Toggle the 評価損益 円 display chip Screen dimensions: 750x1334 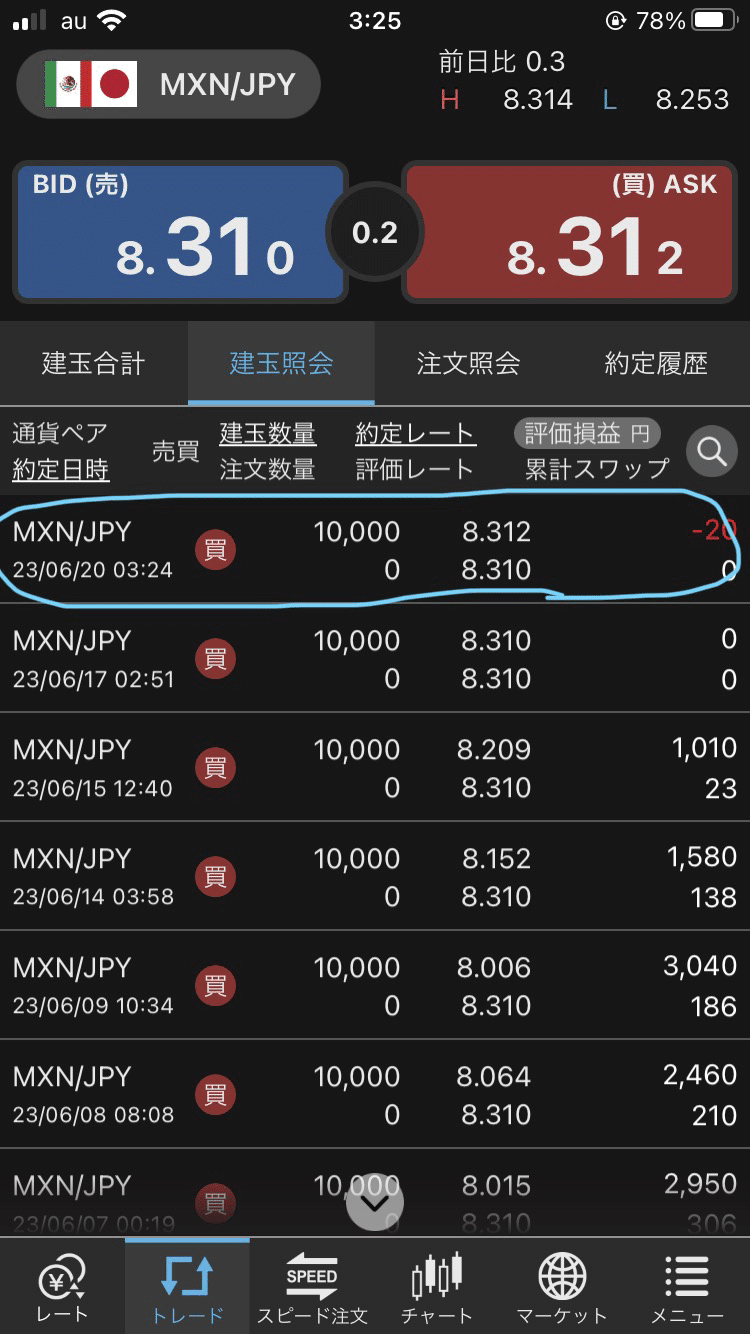coord(587,434)
